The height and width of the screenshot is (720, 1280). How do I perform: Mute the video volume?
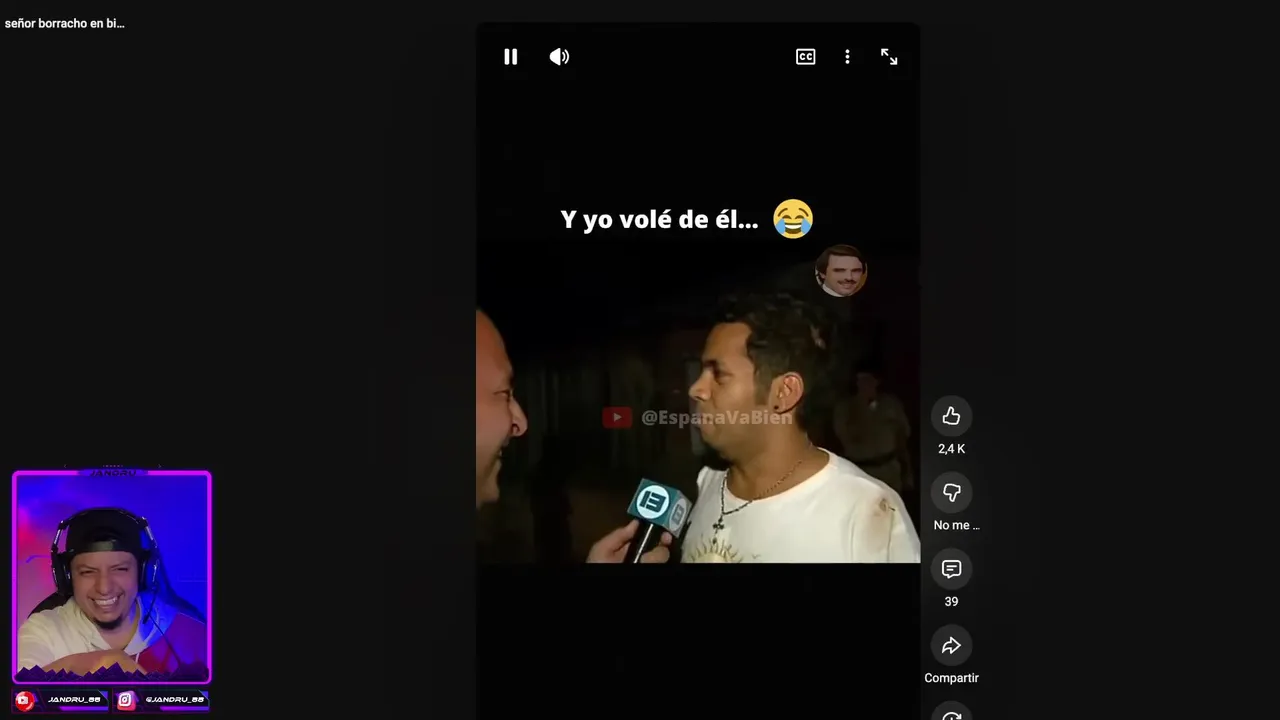tap(559, 57)
